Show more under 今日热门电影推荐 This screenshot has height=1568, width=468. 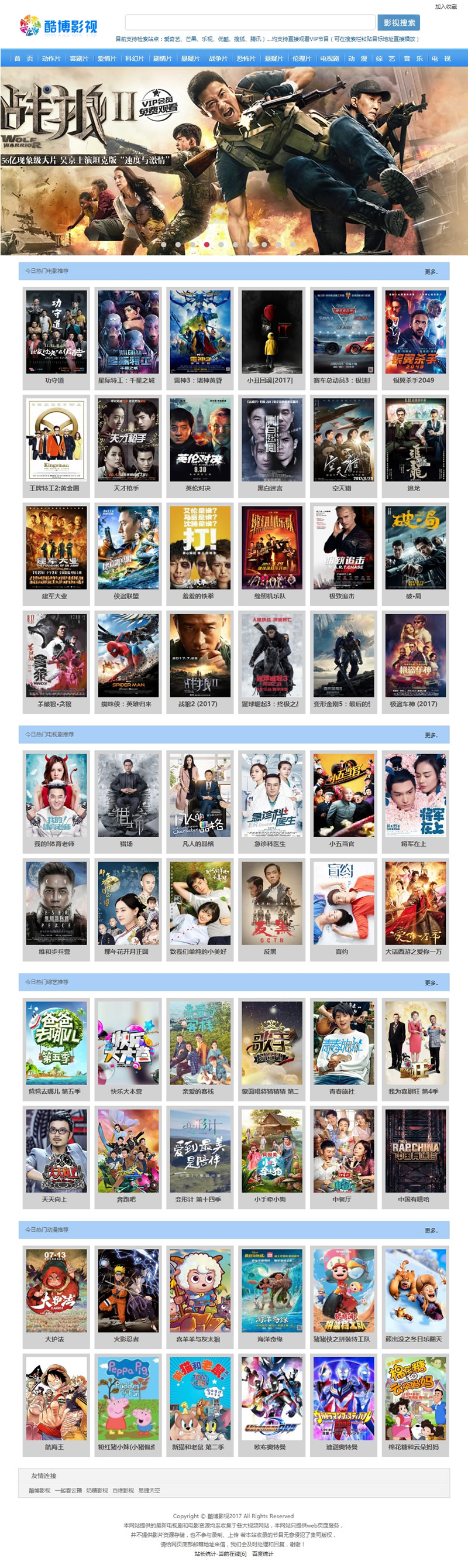(x=431, y=272)
